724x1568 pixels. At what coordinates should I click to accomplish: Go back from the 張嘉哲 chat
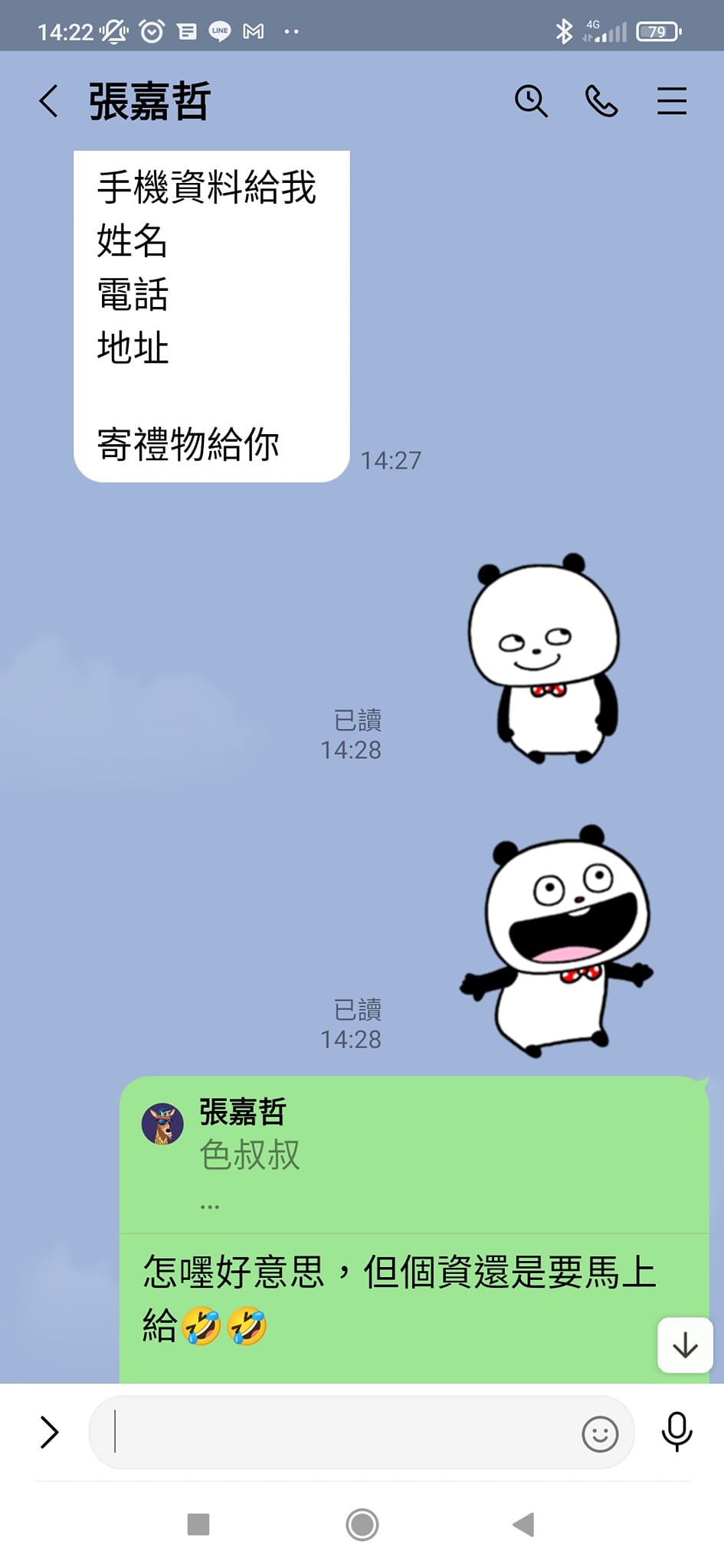(x=49, y=101)
